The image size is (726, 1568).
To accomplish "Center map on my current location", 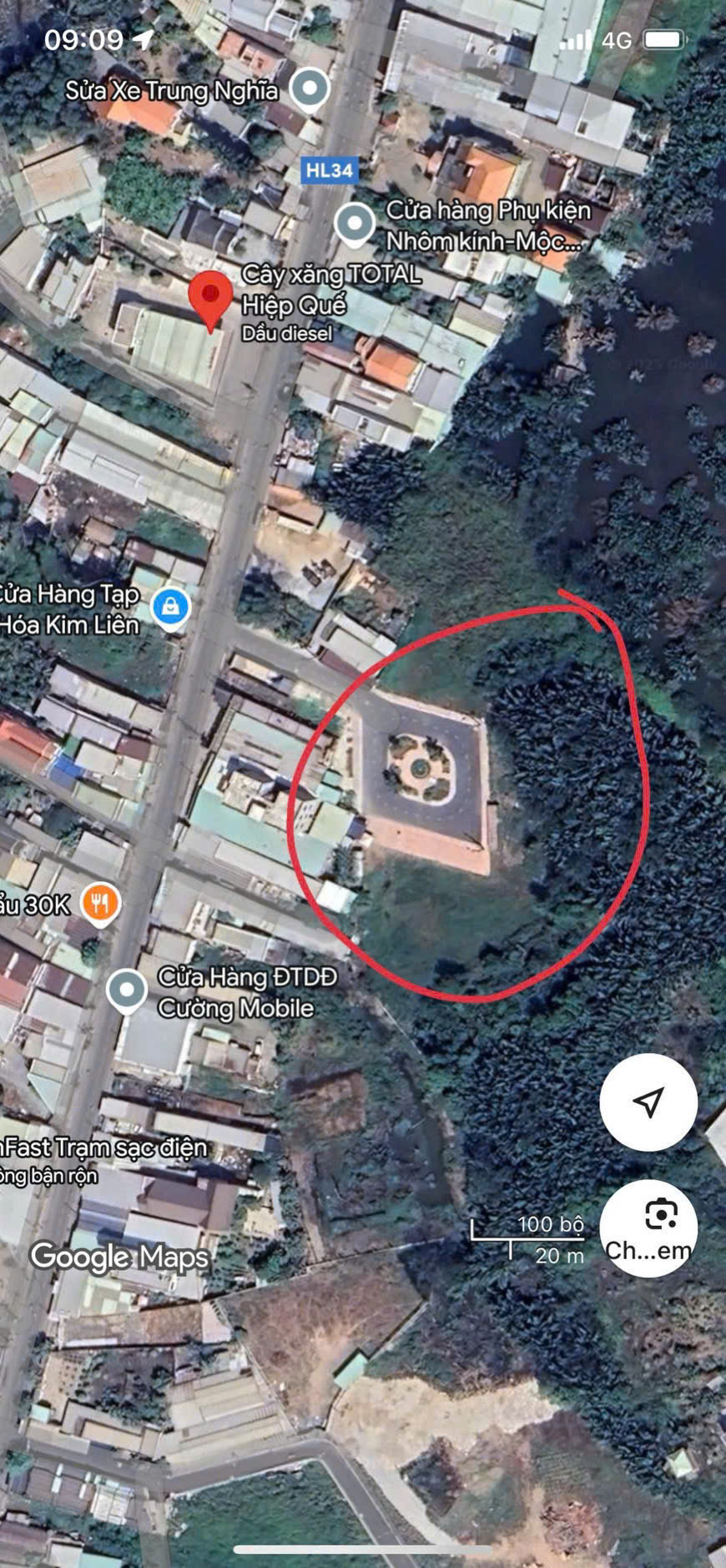I will (x=648, y=1102).
